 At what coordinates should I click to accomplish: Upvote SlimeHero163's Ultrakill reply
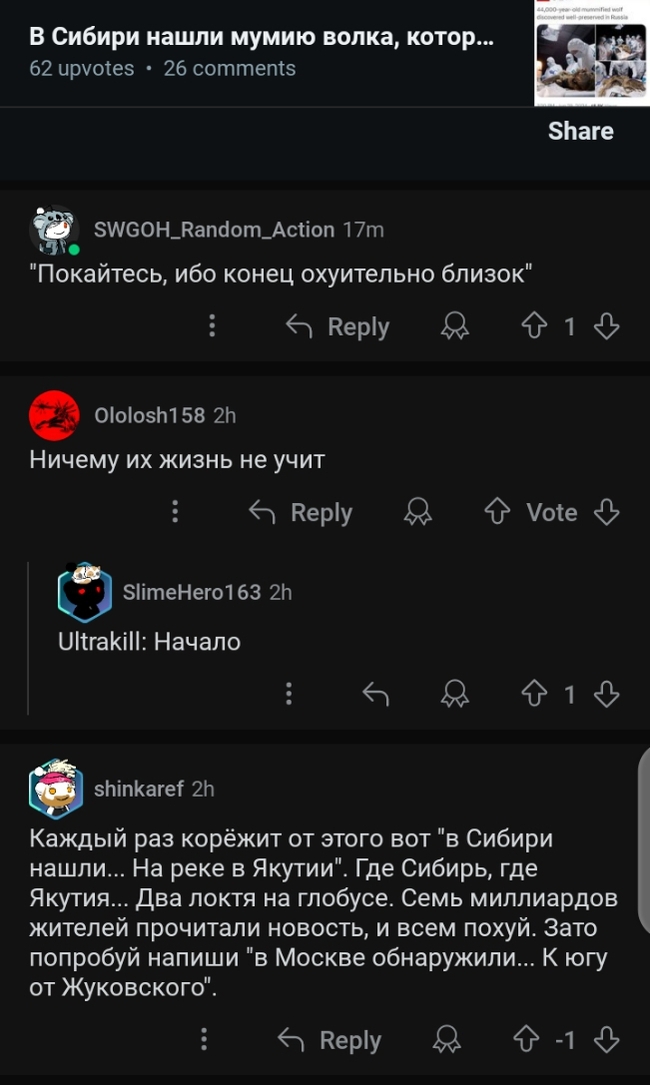pyautogui.click(x=535, y=694)
